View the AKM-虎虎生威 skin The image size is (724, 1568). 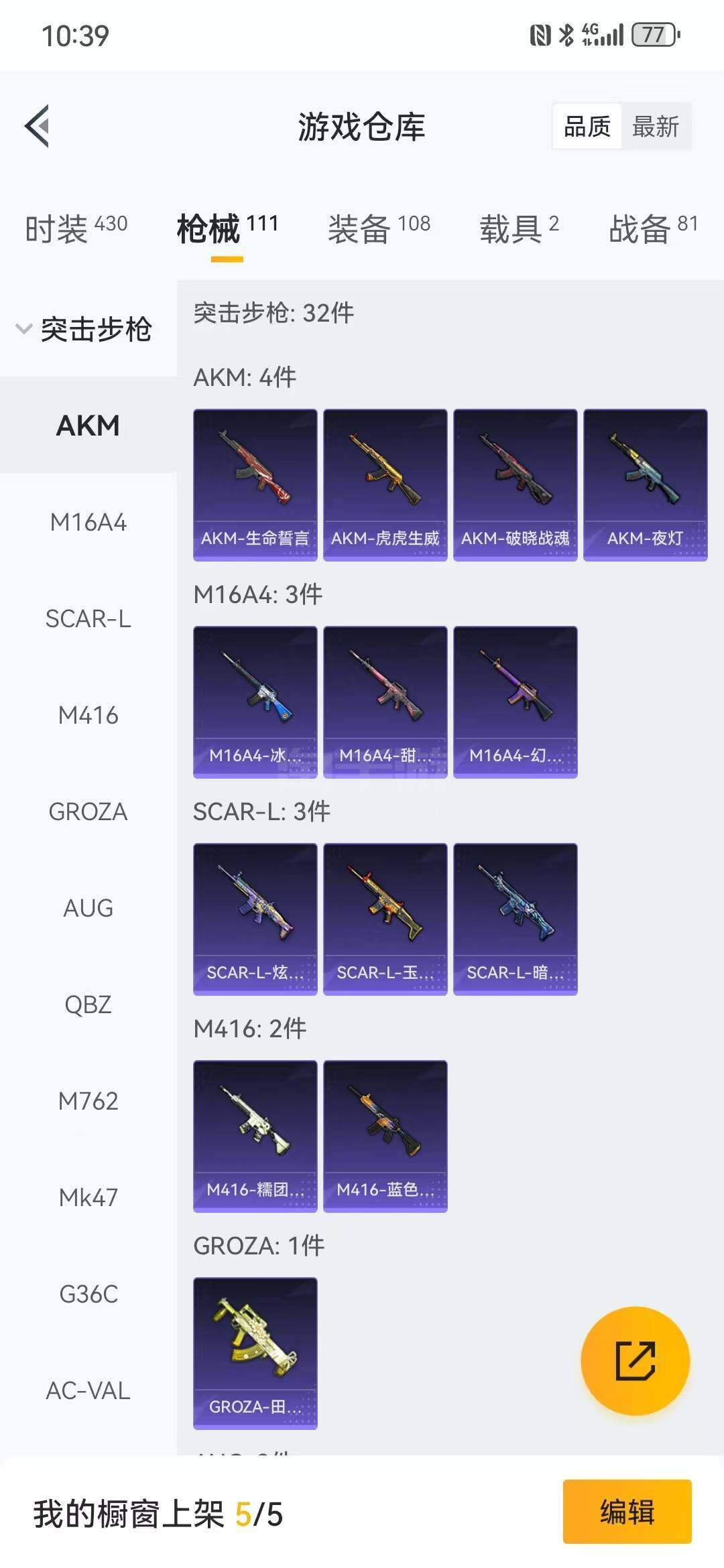click(385, 484)
